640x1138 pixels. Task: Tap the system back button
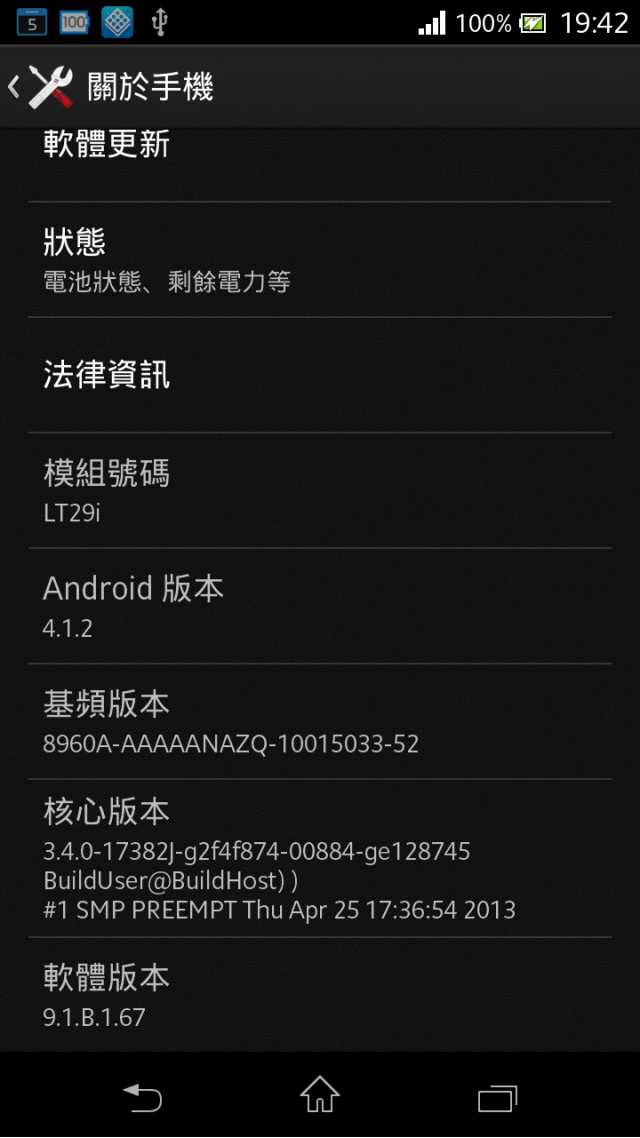click(x=142, y=1096)
